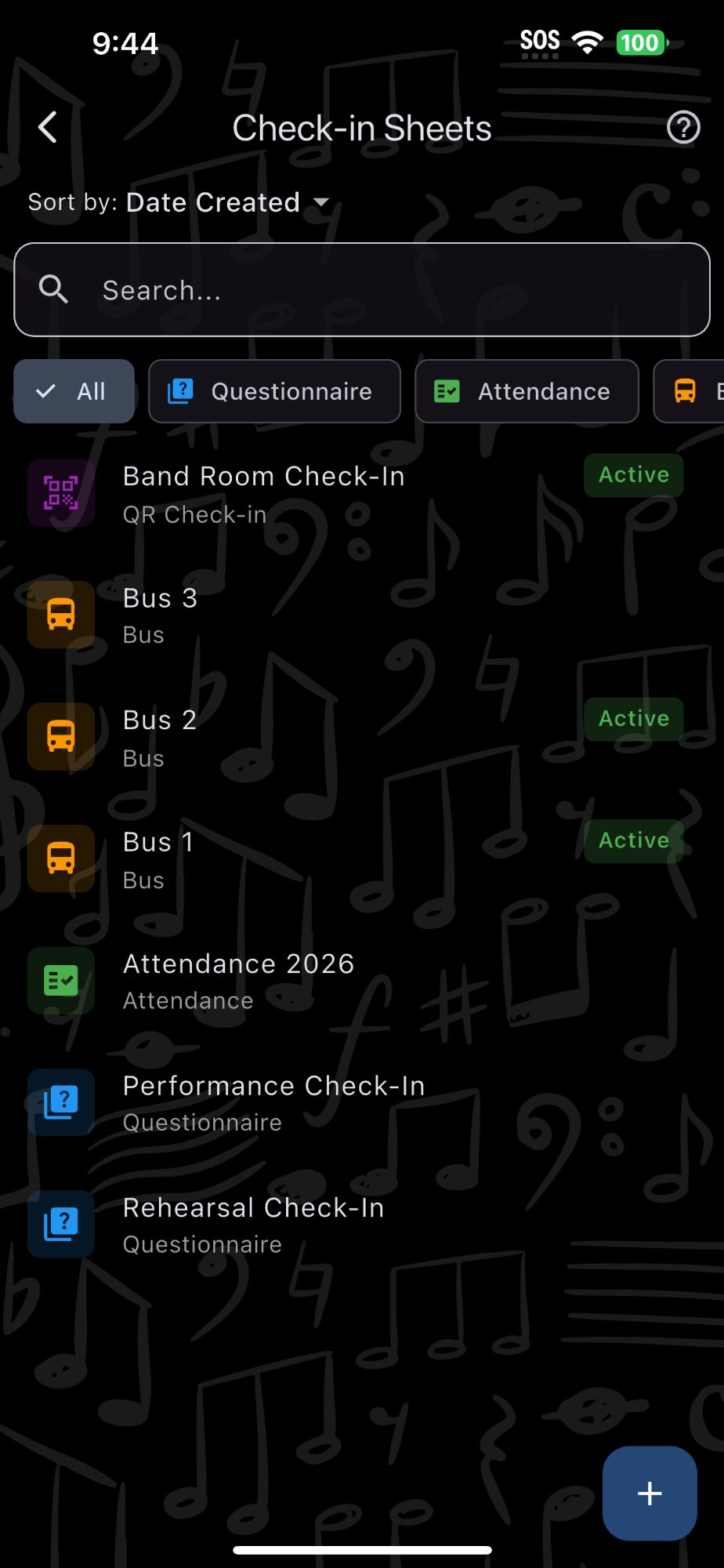Image resolution: width=724 pixels, height=1568 pixels.
Task: Enable the Attendance filter
Action: (527, 391)
